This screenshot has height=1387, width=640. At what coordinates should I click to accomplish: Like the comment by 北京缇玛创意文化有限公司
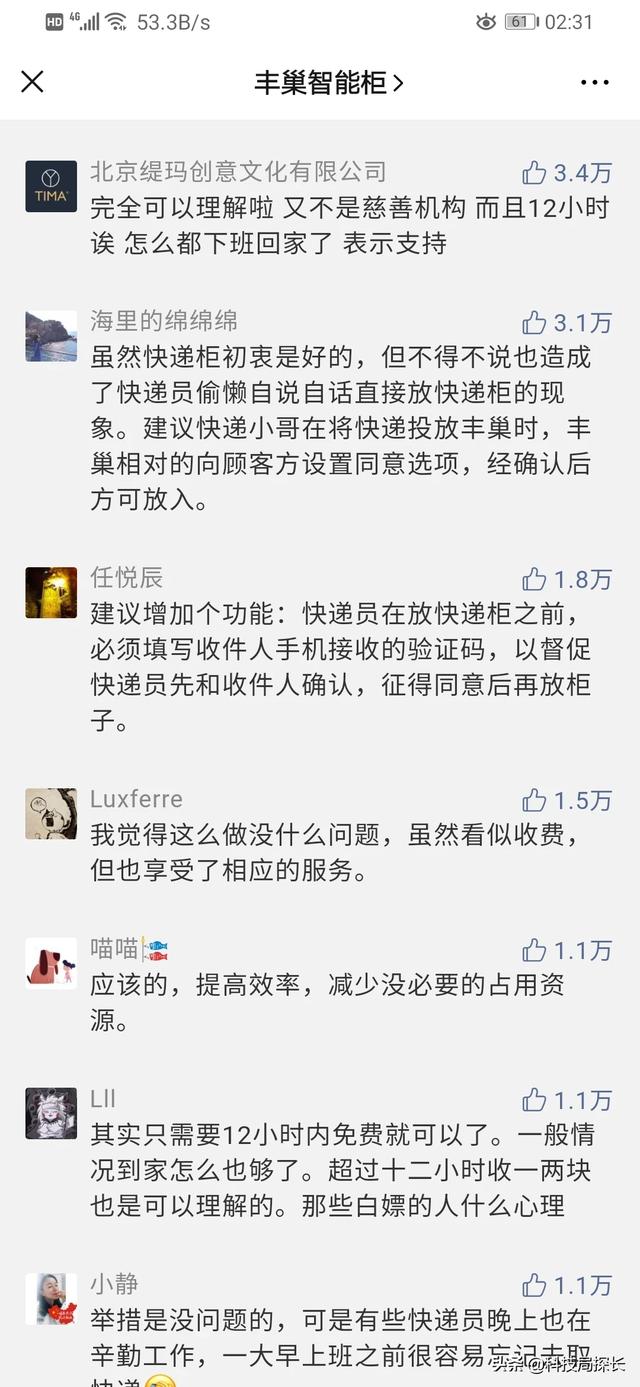535,172
